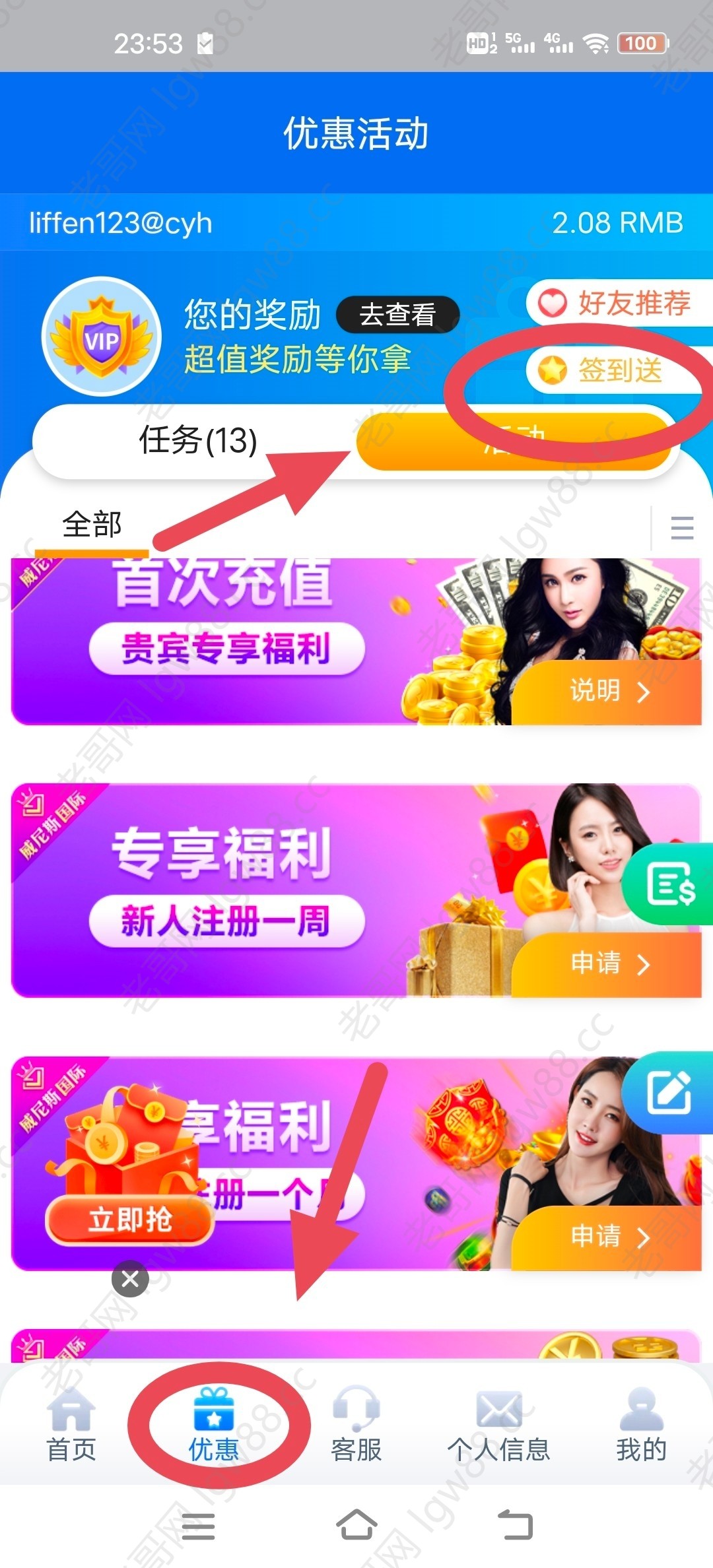Tap the 立即抢 red packet button
This screenshot has height=1568, width=713.
click(130, 1219)
